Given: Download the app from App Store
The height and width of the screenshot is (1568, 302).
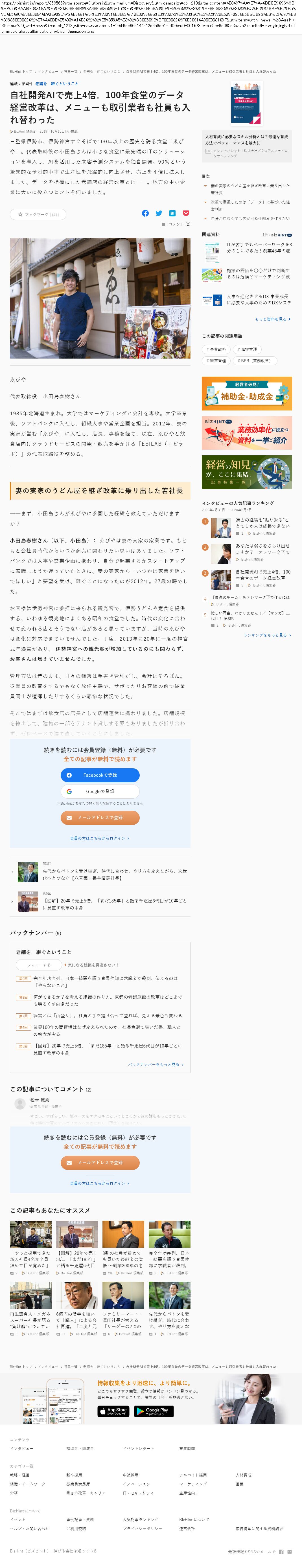Looking at the screenshot, I should click(x=114, y=1410).
